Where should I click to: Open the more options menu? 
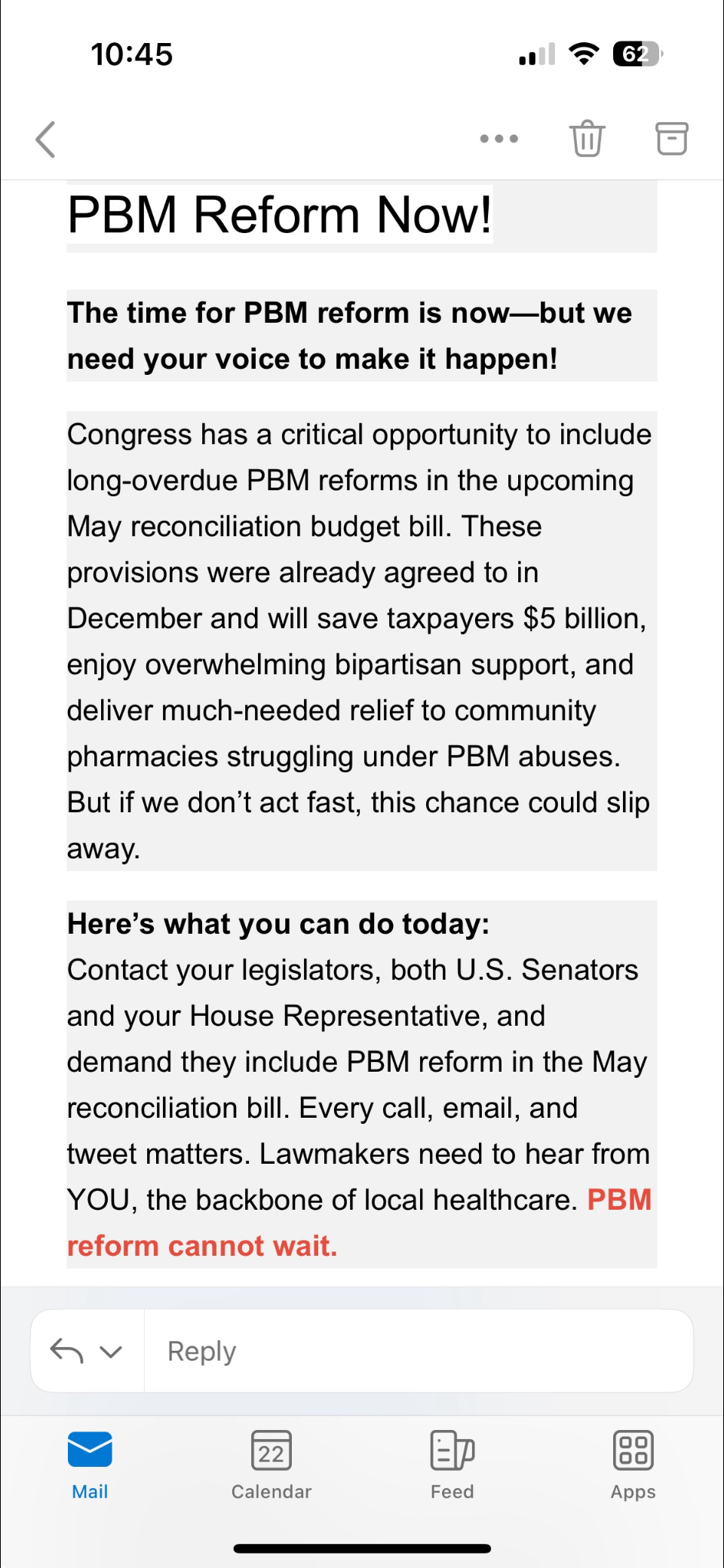499,139
